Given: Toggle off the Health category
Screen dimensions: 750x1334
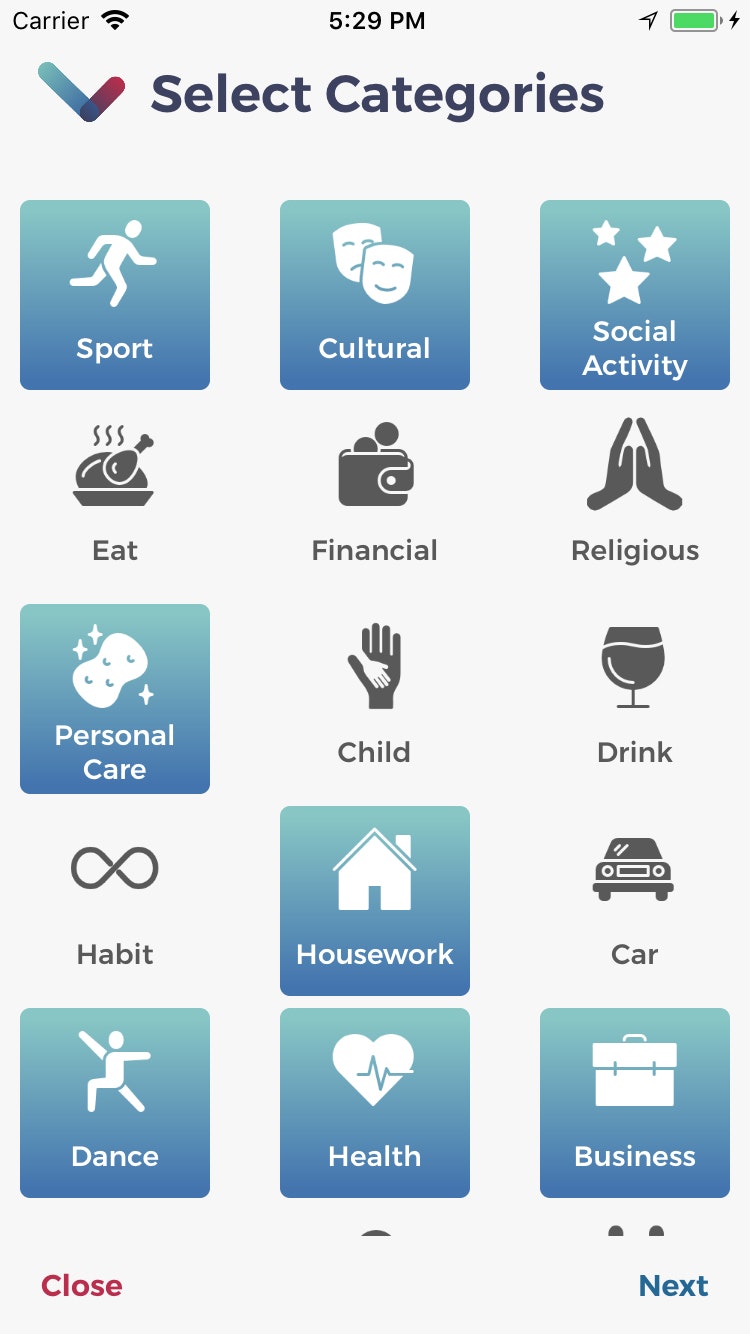Looking at the screenshot, I should [375, 1103].
